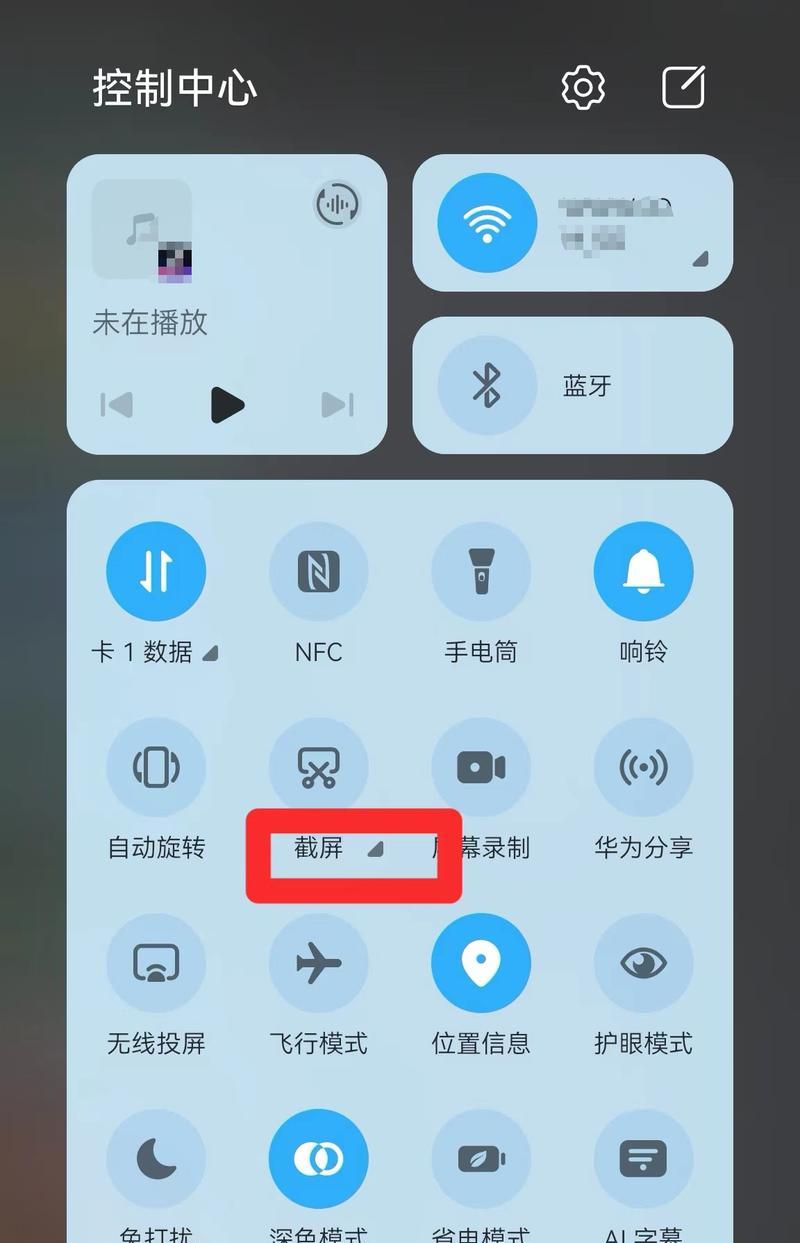Image resolution: width=800 pixels, height=1243 pixels.
Task: Turn on the flashlight (手电筒)
Action: point(480,572)
